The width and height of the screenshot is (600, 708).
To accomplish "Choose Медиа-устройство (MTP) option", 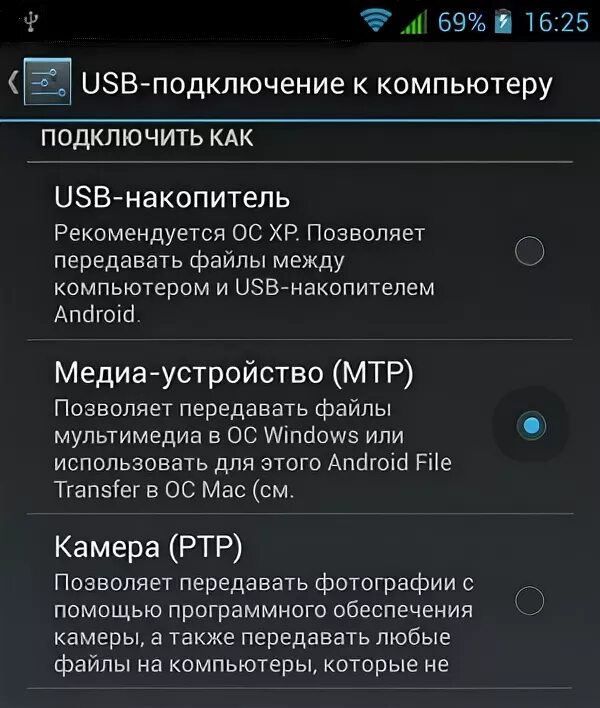I will [x=300, y=427].
